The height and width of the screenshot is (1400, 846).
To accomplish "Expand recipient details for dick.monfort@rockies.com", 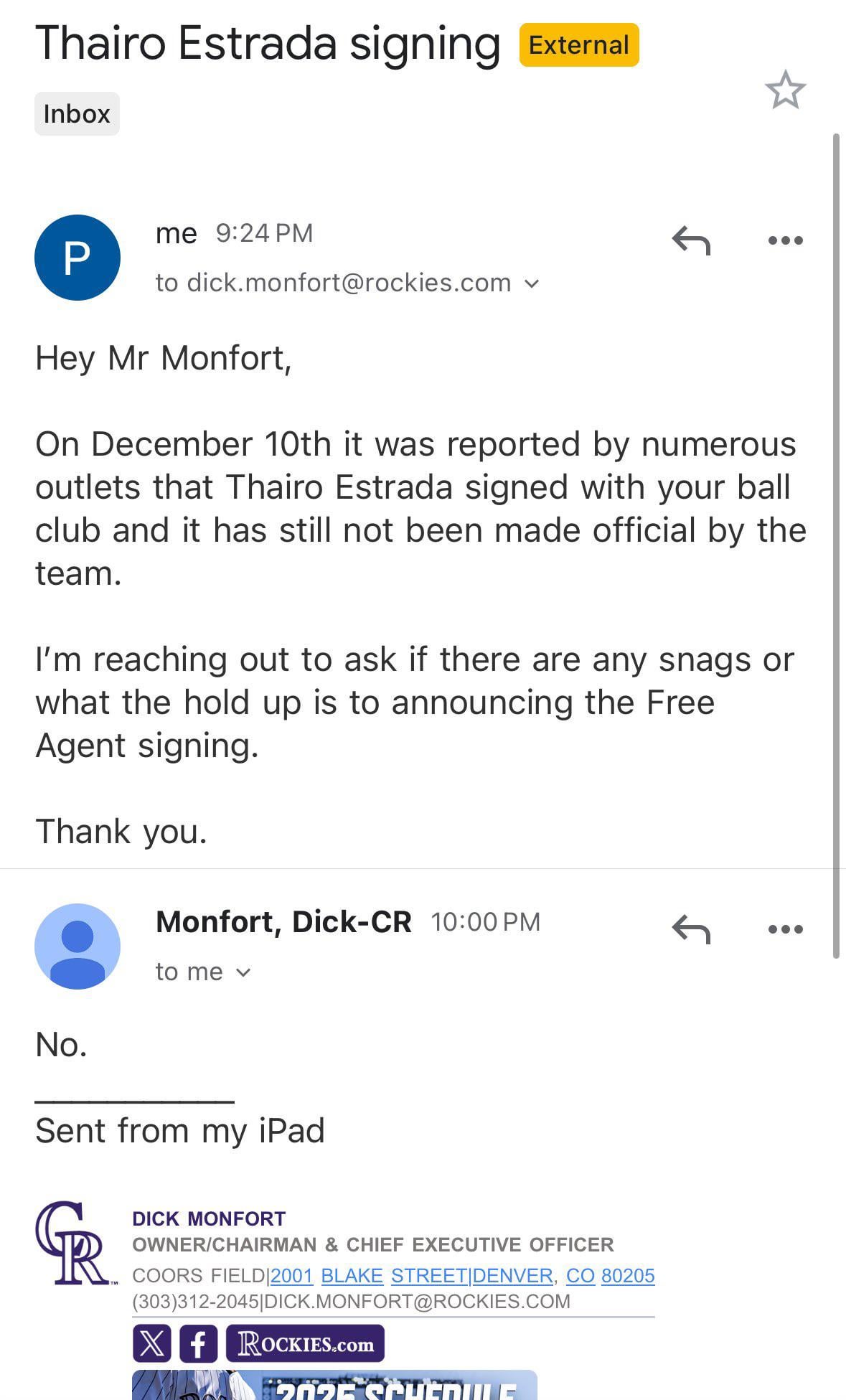I will 531,283.
